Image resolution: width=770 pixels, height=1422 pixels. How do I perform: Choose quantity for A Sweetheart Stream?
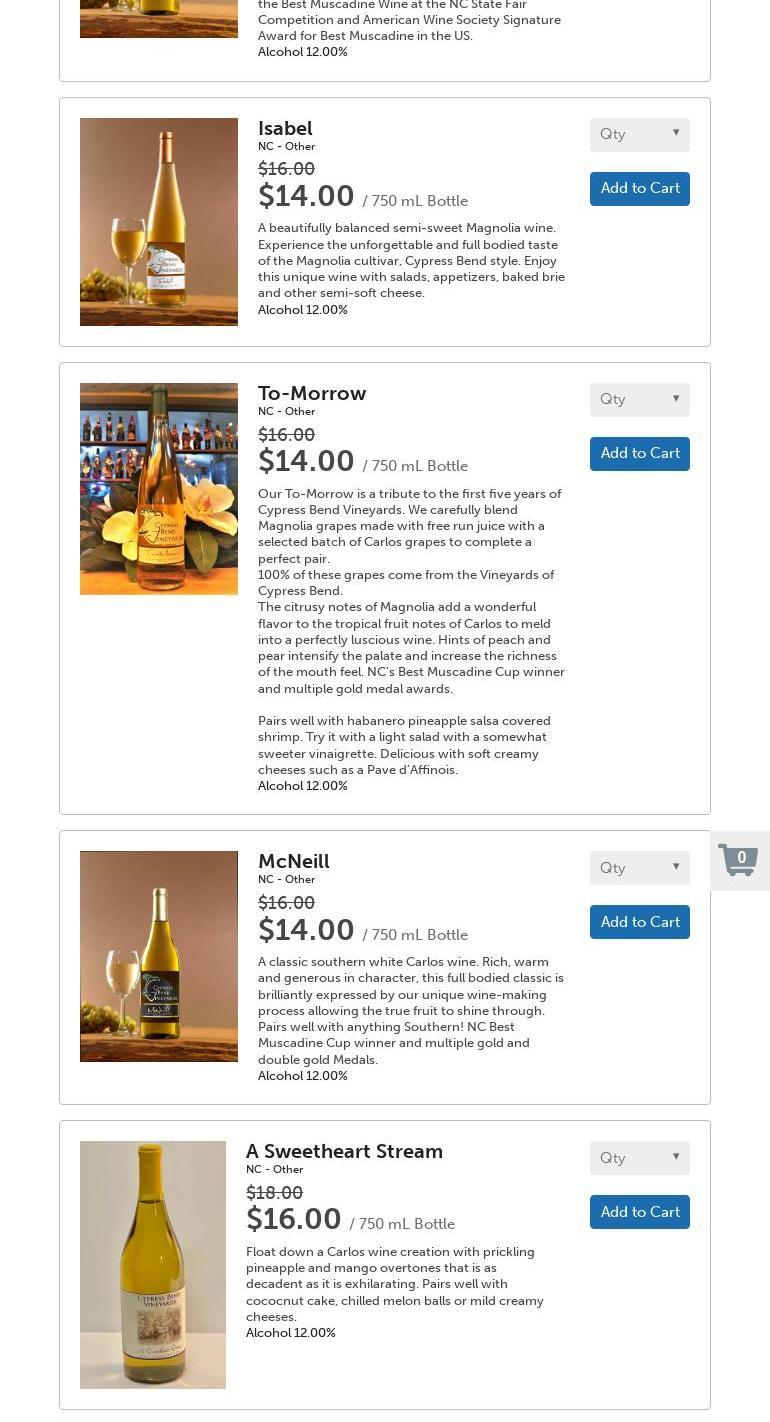tap(639, 1158)
